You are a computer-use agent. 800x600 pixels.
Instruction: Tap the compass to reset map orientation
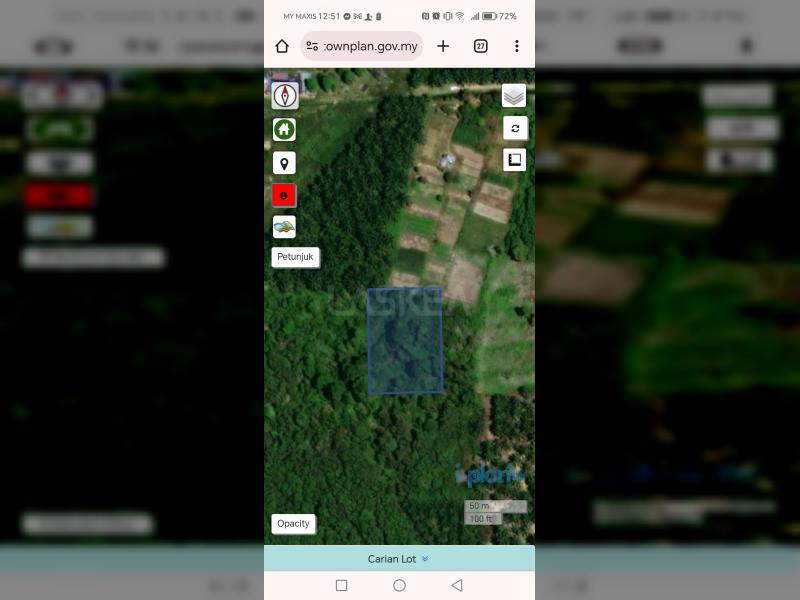[285, 96]
